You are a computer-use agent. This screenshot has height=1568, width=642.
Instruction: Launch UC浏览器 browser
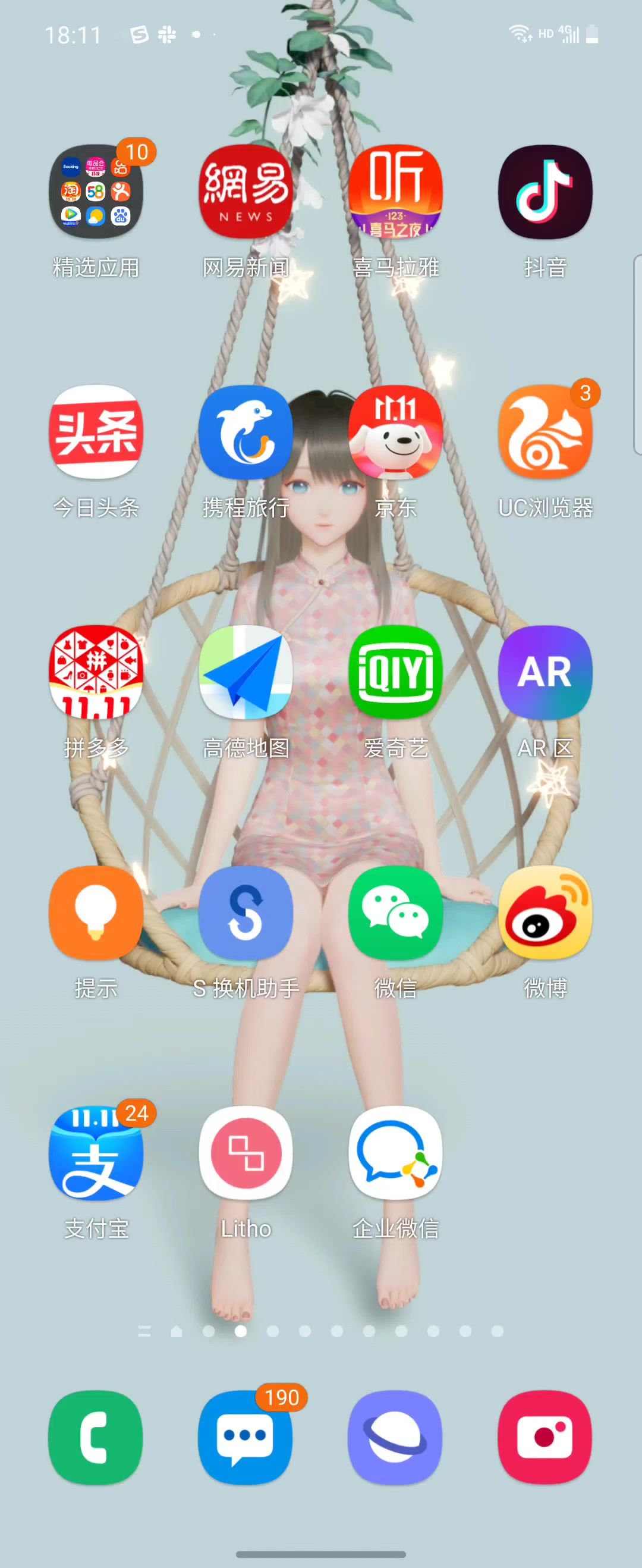click(545, 432)
